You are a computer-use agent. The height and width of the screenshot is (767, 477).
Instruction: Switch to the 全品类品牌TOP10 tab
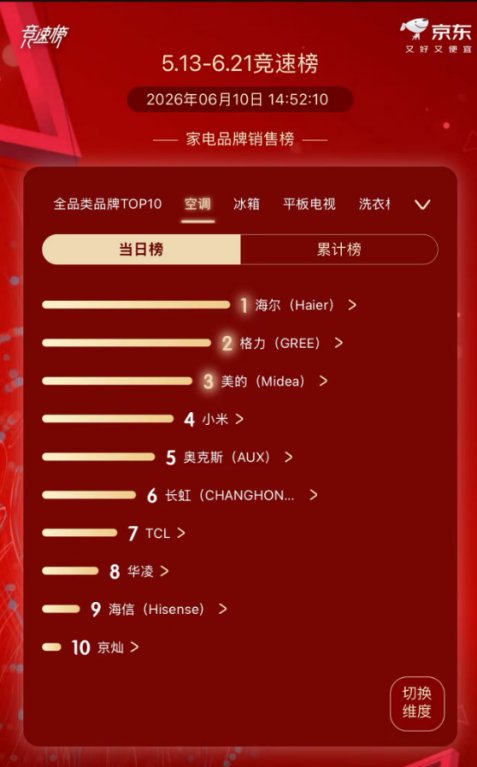pos(108,204)
